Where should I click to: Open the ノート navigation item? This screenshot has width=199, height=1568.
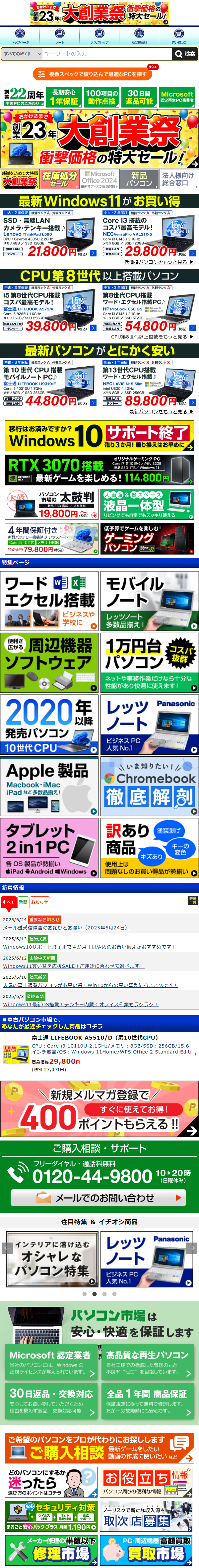tap(60, 36)
